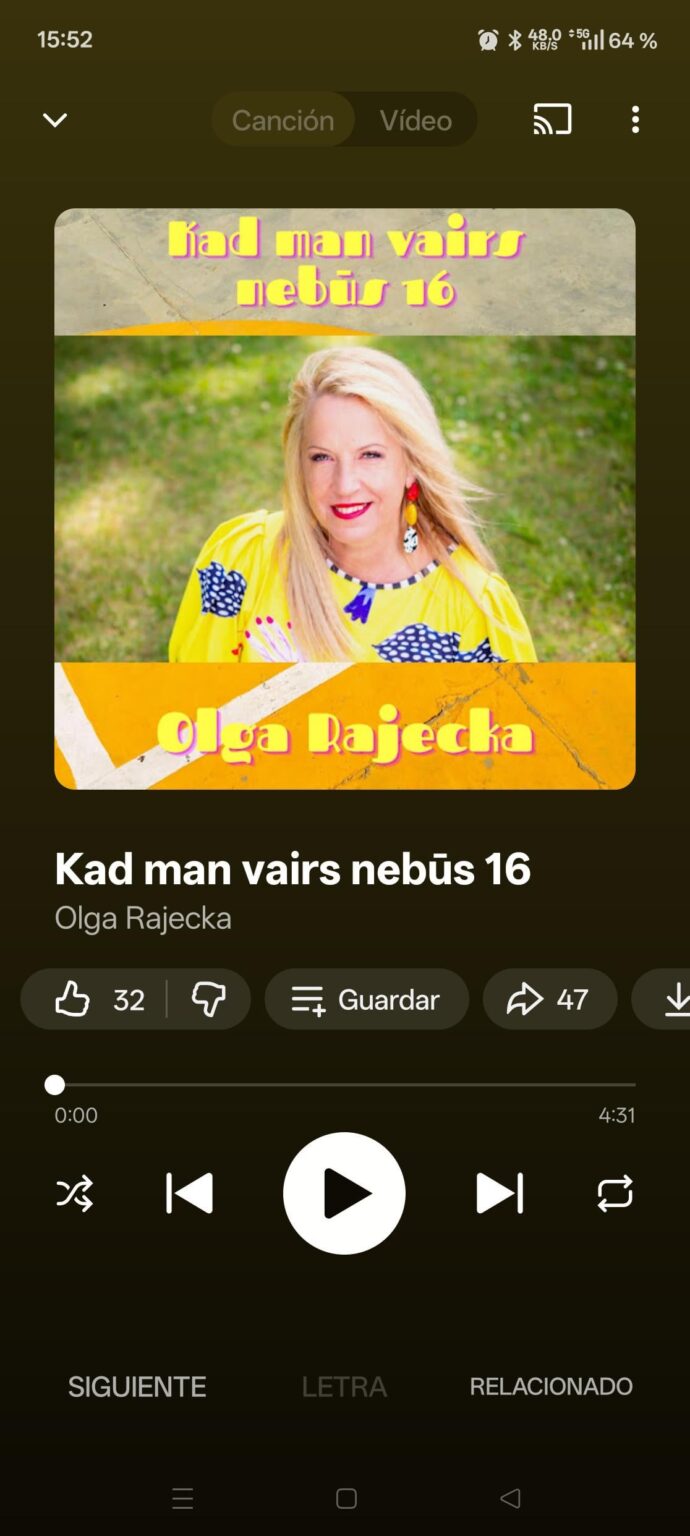
Task: Open the RELACIONADO tab
Action: [551, 1386]
